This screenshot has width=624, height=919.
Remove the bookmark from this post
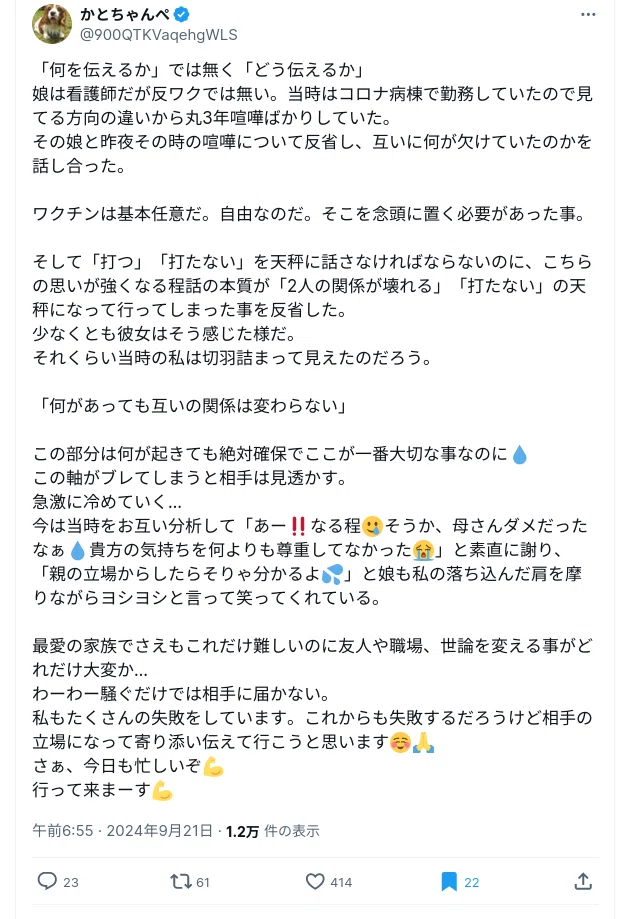point(449,881)
